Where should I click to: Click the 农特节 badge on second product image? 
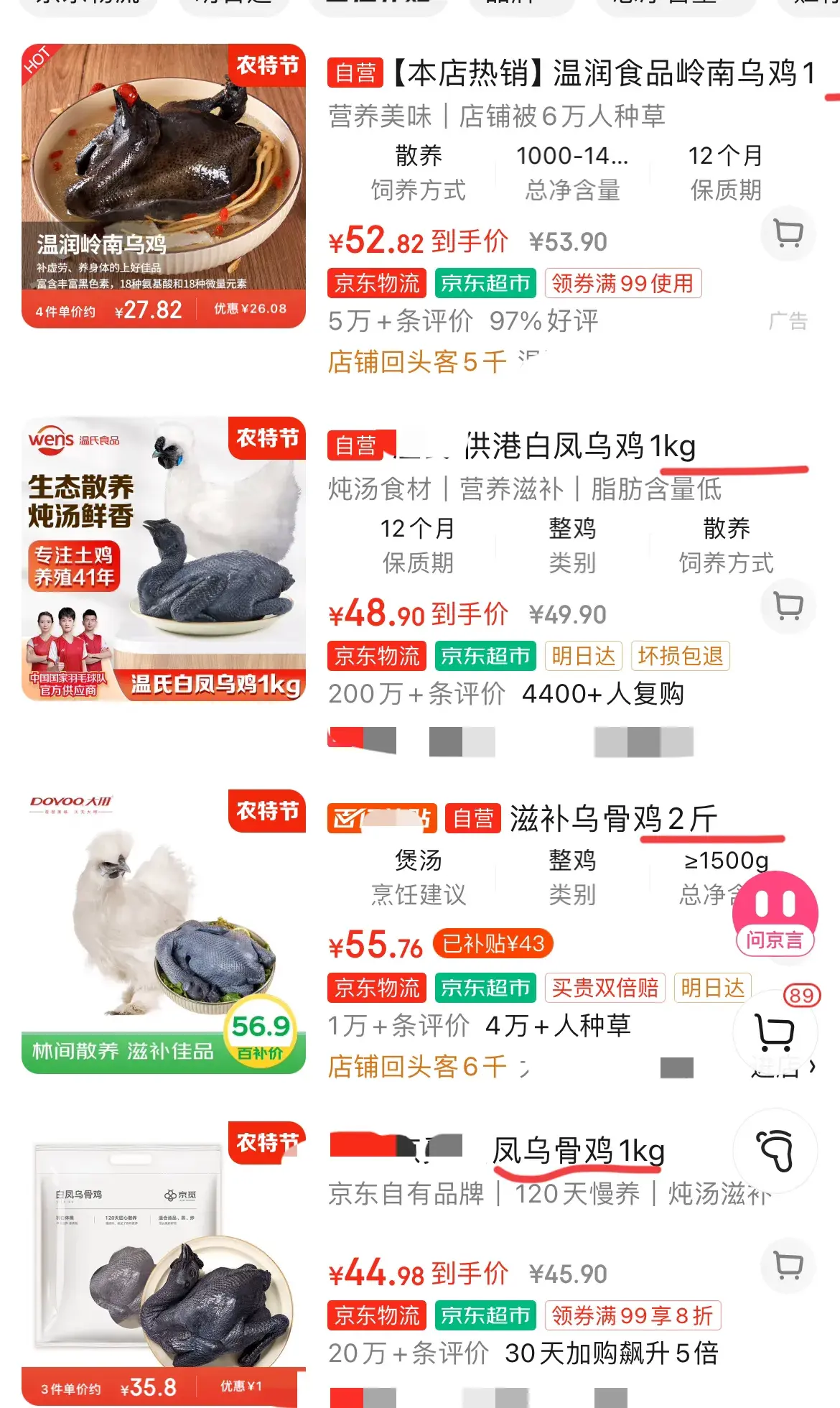[x=266, y=439]
